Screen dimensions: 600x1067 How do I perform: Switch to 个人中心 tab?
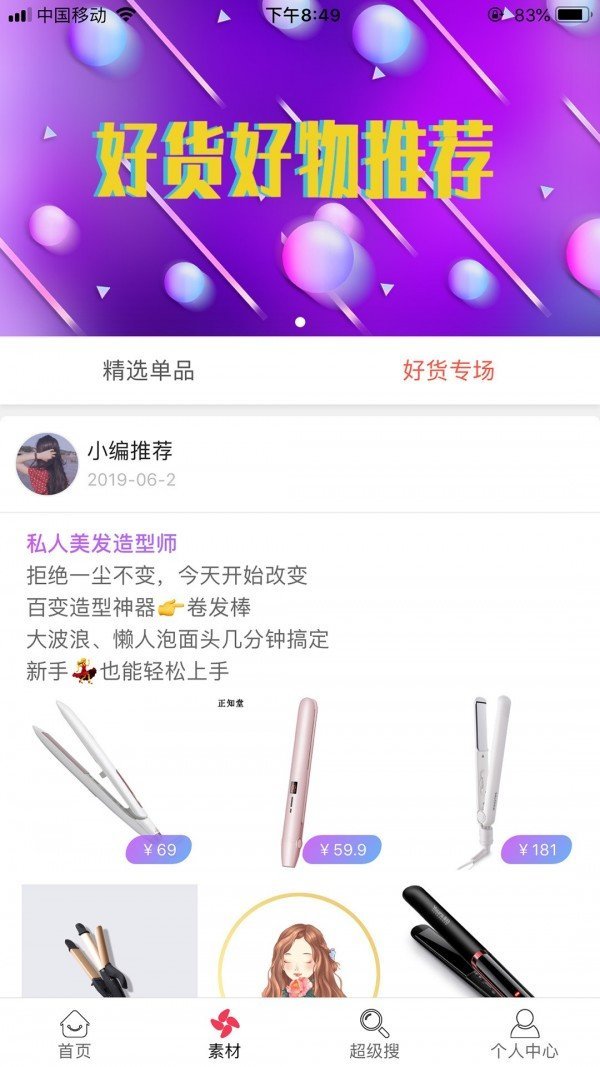point(524,1034)
